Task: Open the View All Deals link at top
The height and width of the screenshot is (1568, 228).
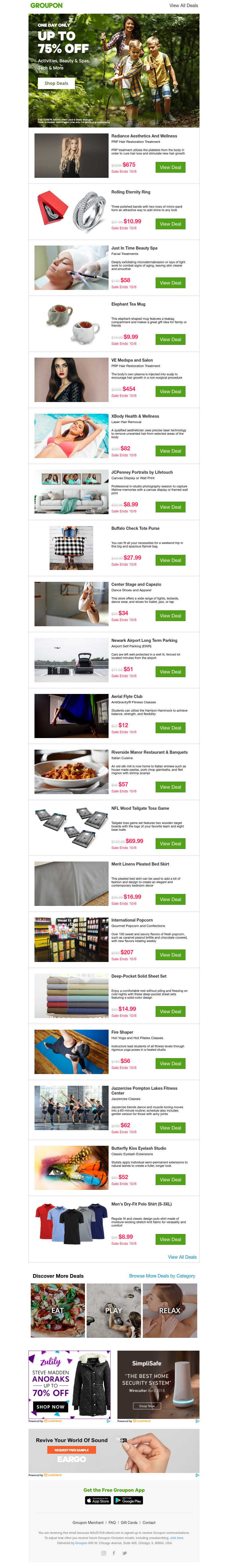Action: tap(184, 5)
